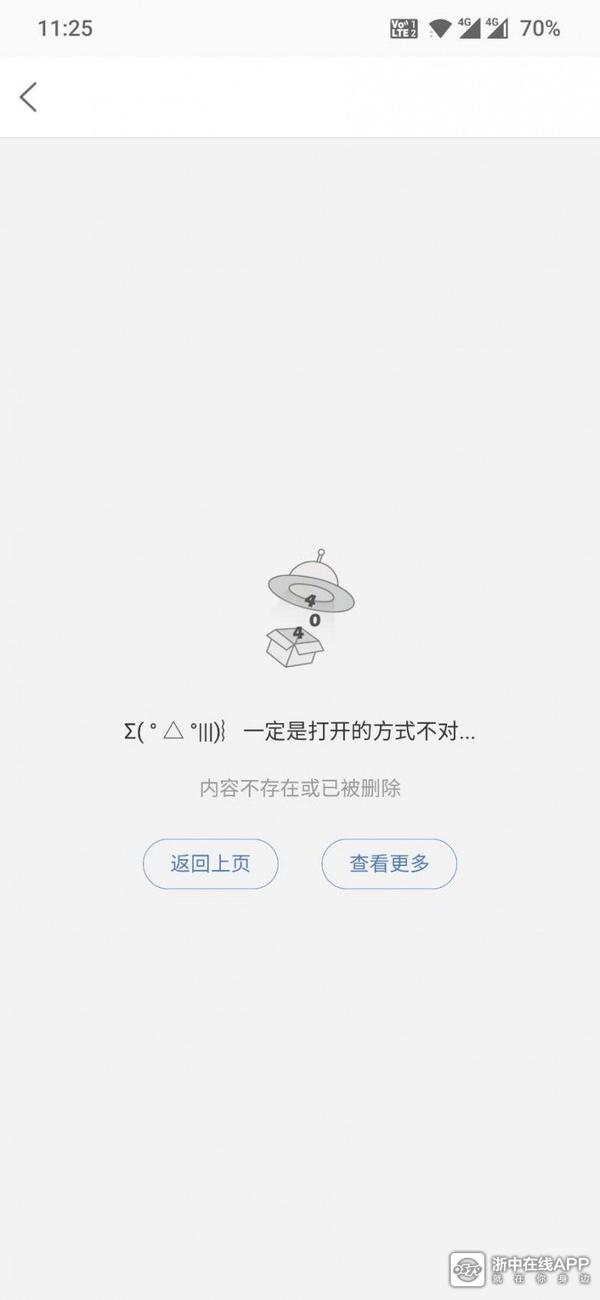Tap the back arrow in the top bar
Viewport: 600px width, 1300px height.
click(28, 97)
